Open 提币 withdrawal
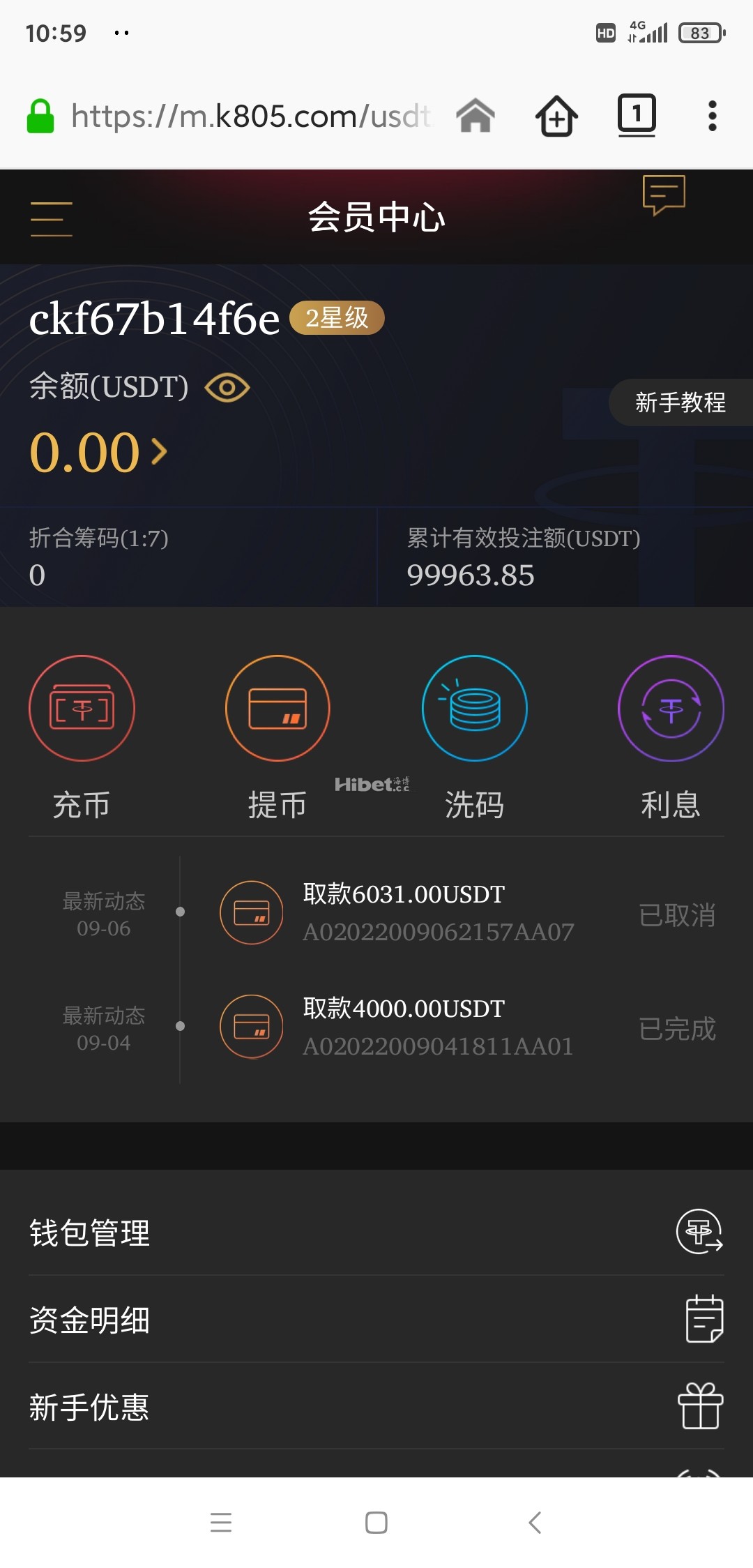The image size is (753, 1568). [x=277, y=736]
